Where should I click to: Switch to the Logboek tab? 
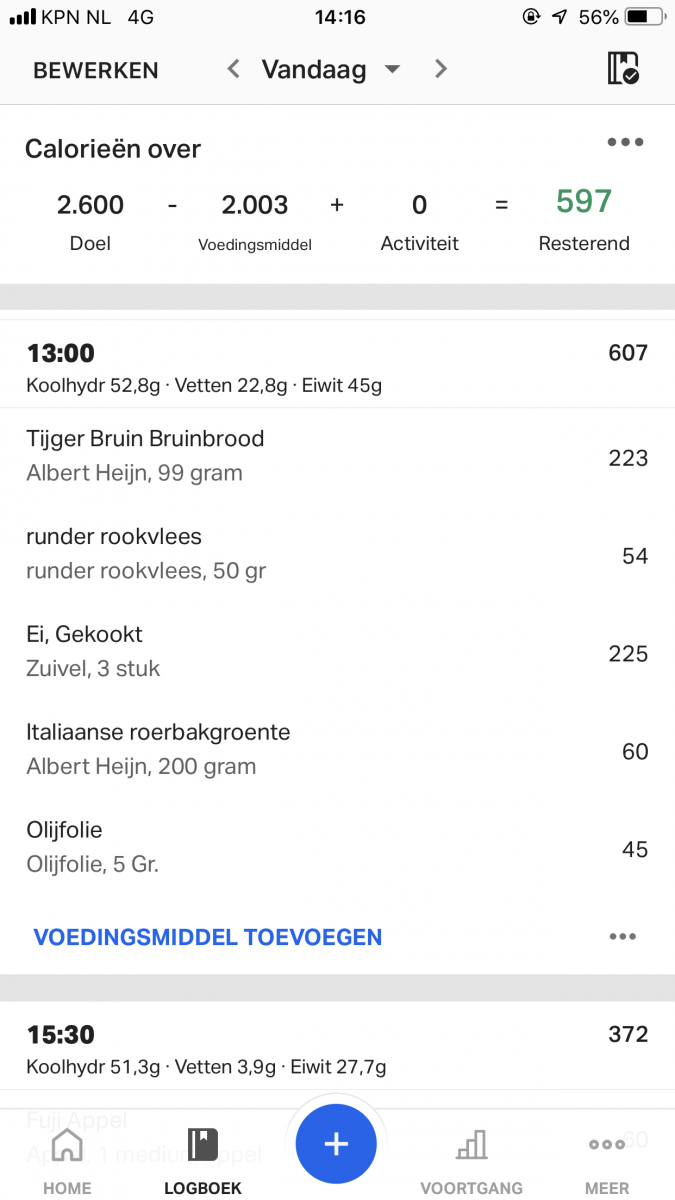coord(203,1160)
